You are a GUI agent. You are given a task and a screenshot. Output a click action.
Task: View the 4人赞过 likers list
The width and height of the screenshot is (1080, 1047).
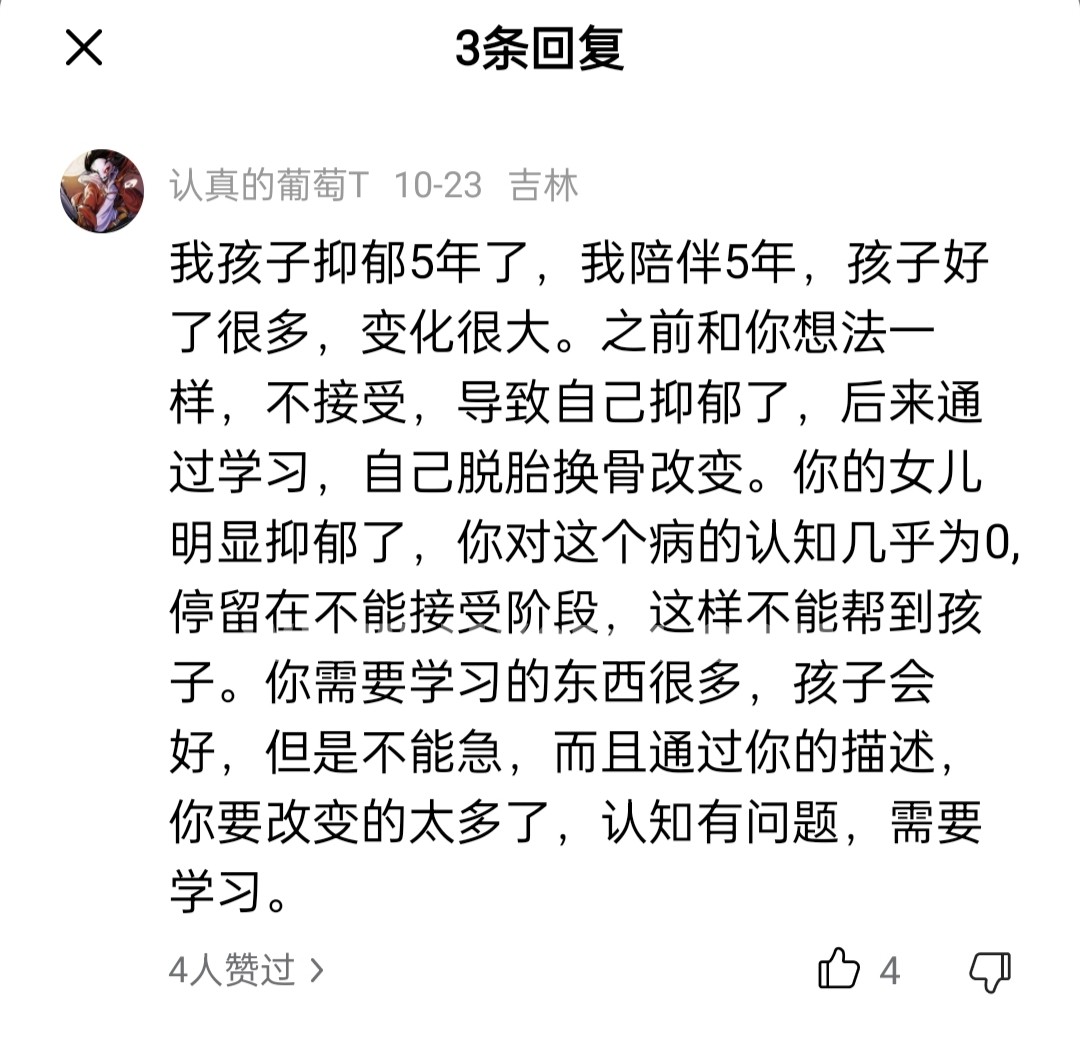point(246,970)
